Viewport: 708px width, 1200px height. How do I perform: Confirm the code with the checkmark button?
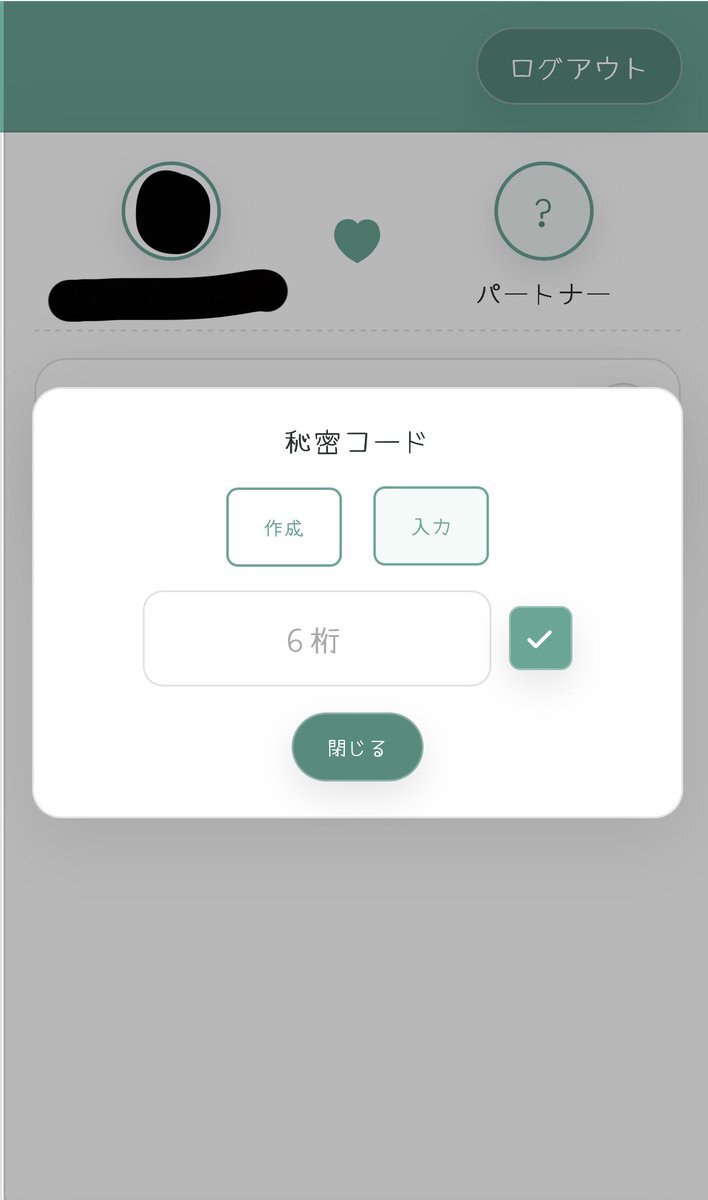coord(540,638)
